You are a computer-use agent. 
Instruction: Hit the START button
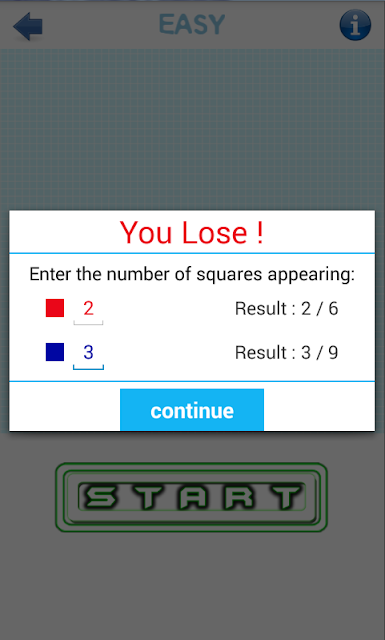(x=191, y=497)
